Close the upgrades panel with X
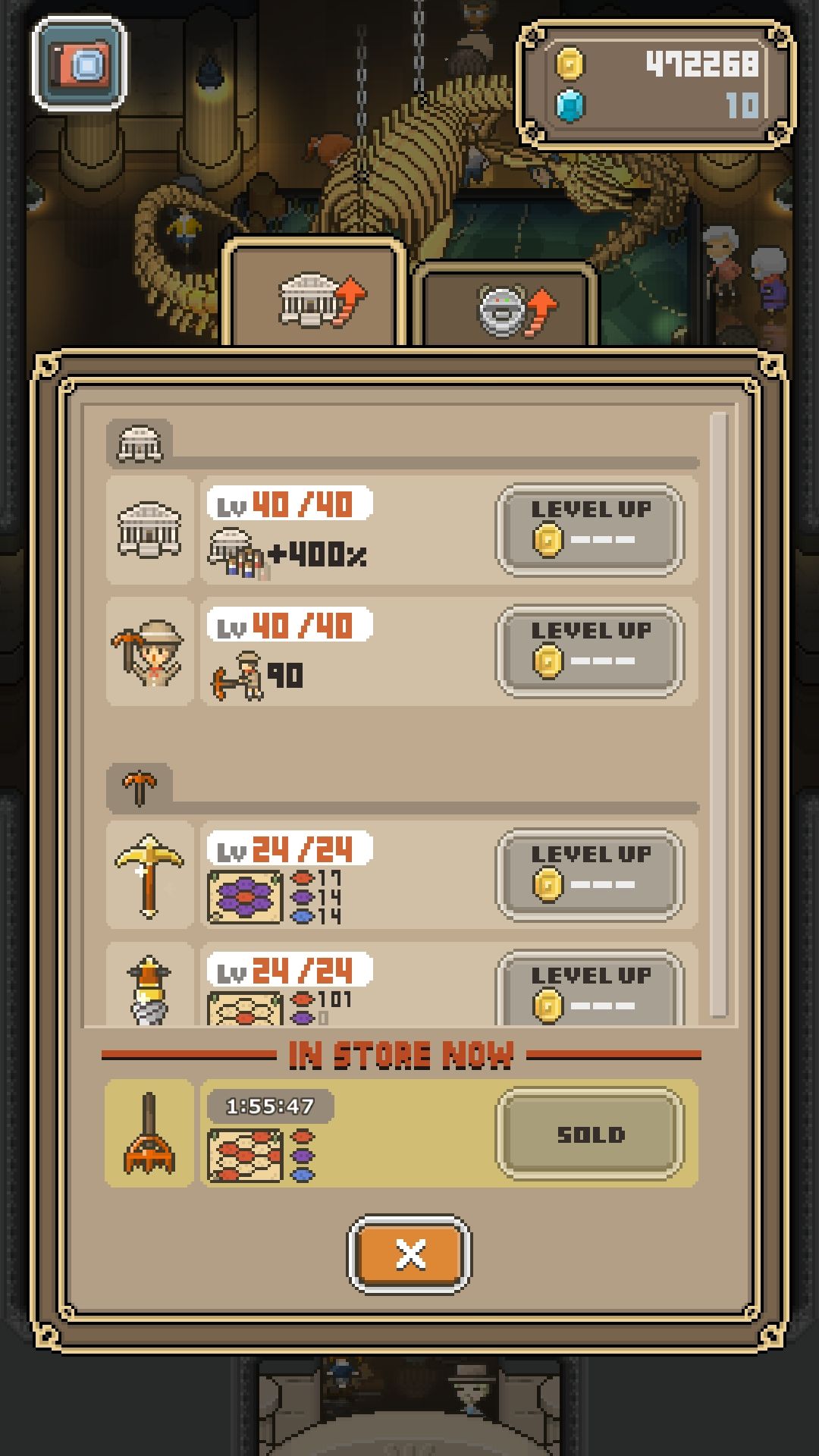 [409, 1254]
